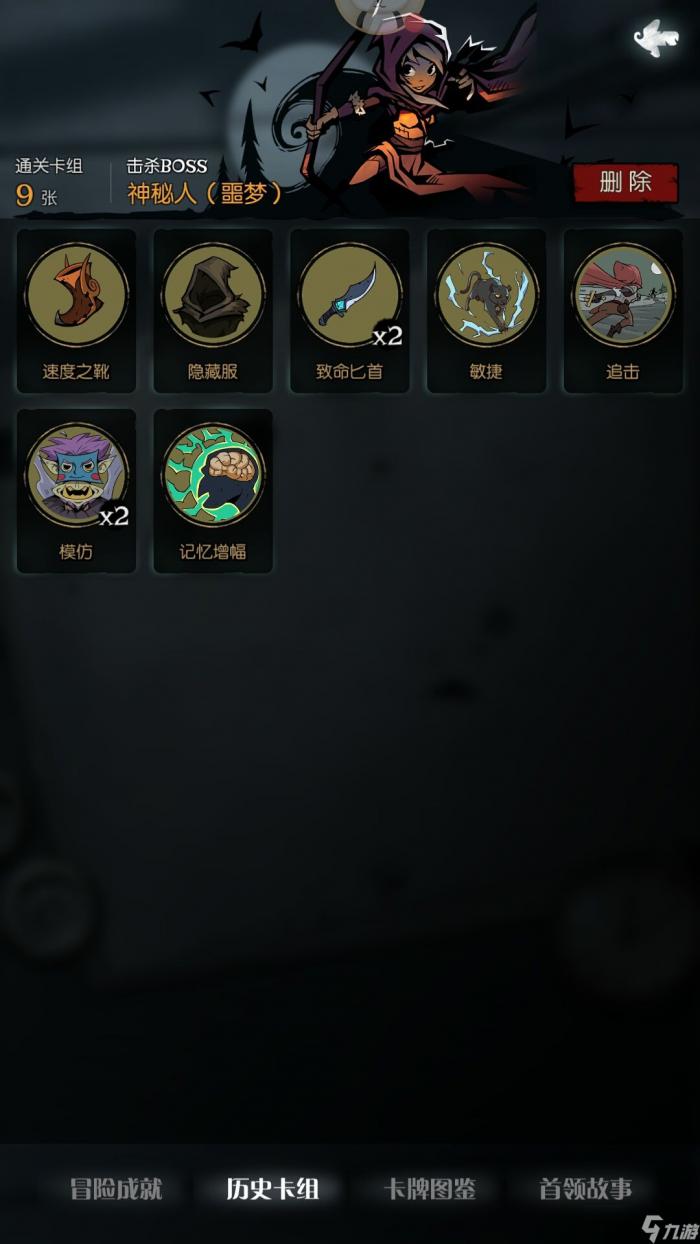700x1244 pixels.
Task: Switch to the 历史卡组 tab
Action: 272,1189
